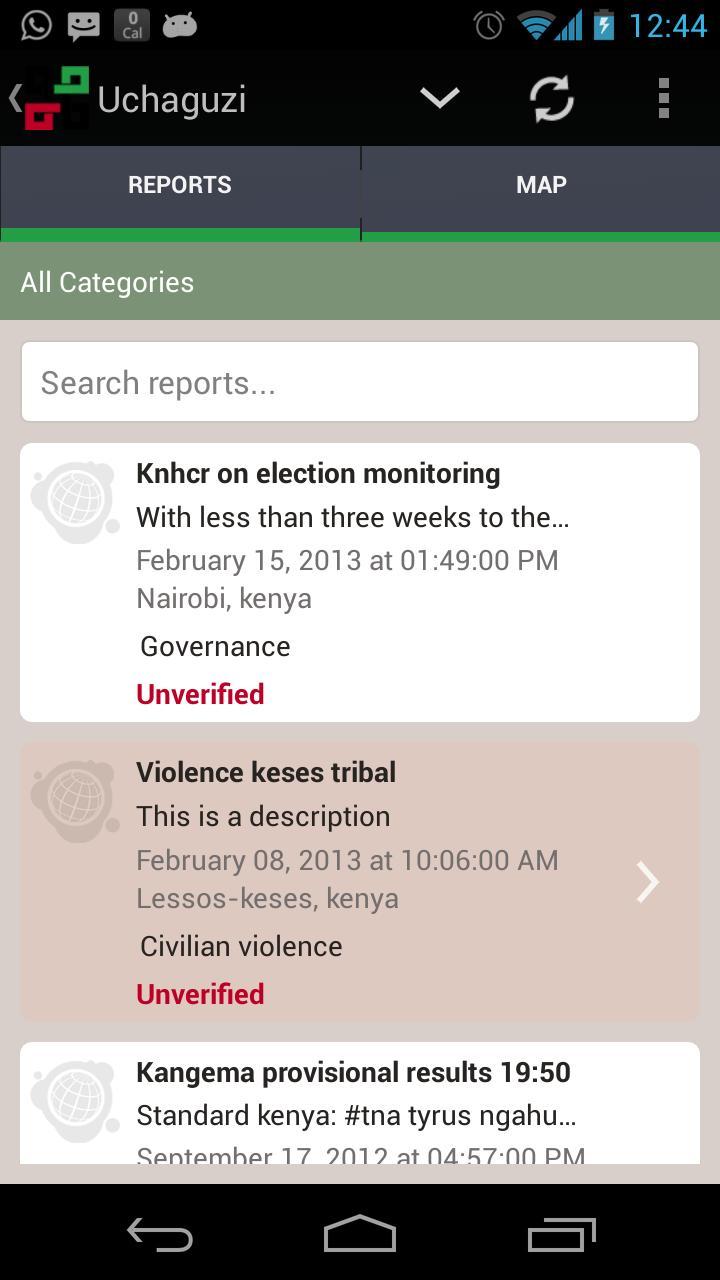Viewport: 720px width, 1280px height.
Task: Open the overflow menu
Action: (663, 98)
